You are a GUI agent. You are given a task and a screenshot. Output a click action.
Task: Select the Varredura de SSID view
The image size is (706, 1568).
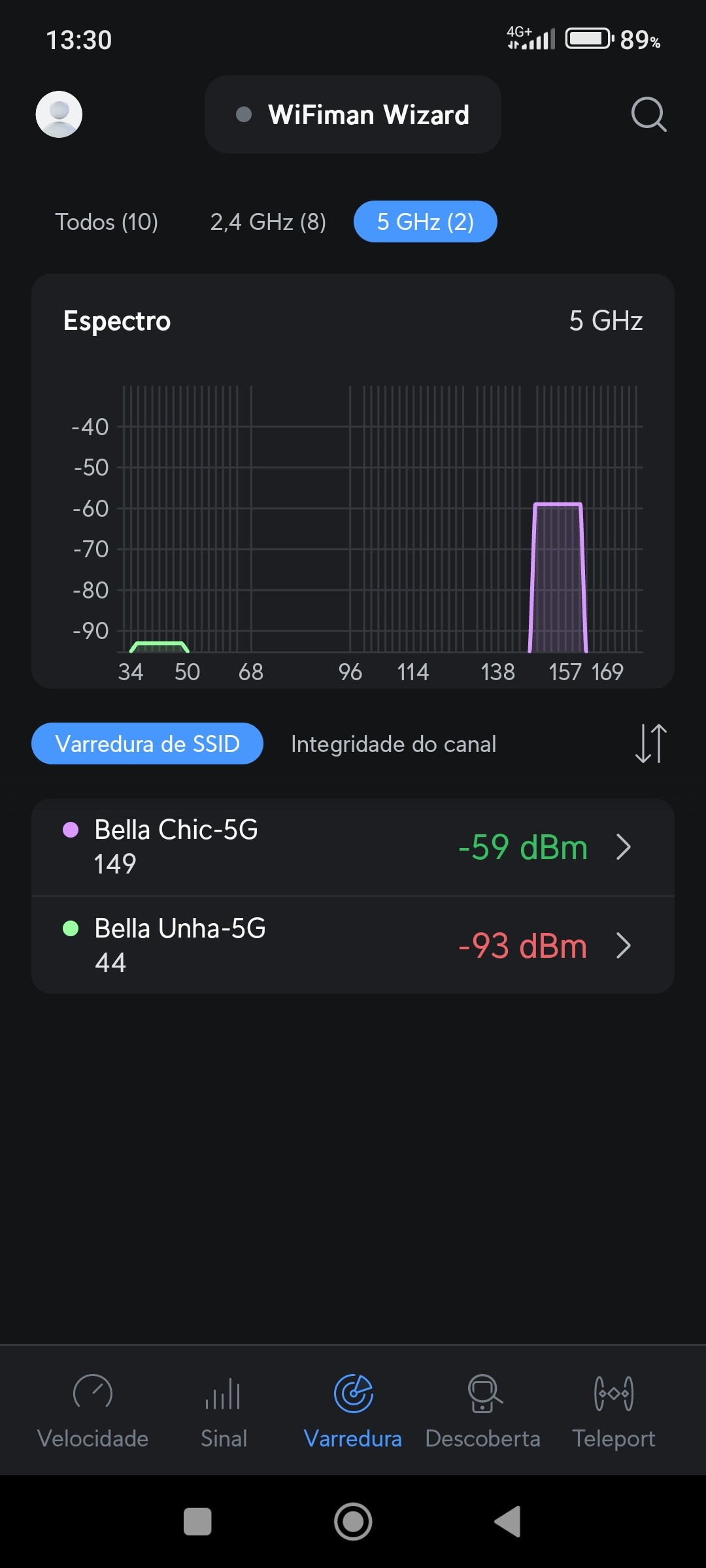pos(147,743)
